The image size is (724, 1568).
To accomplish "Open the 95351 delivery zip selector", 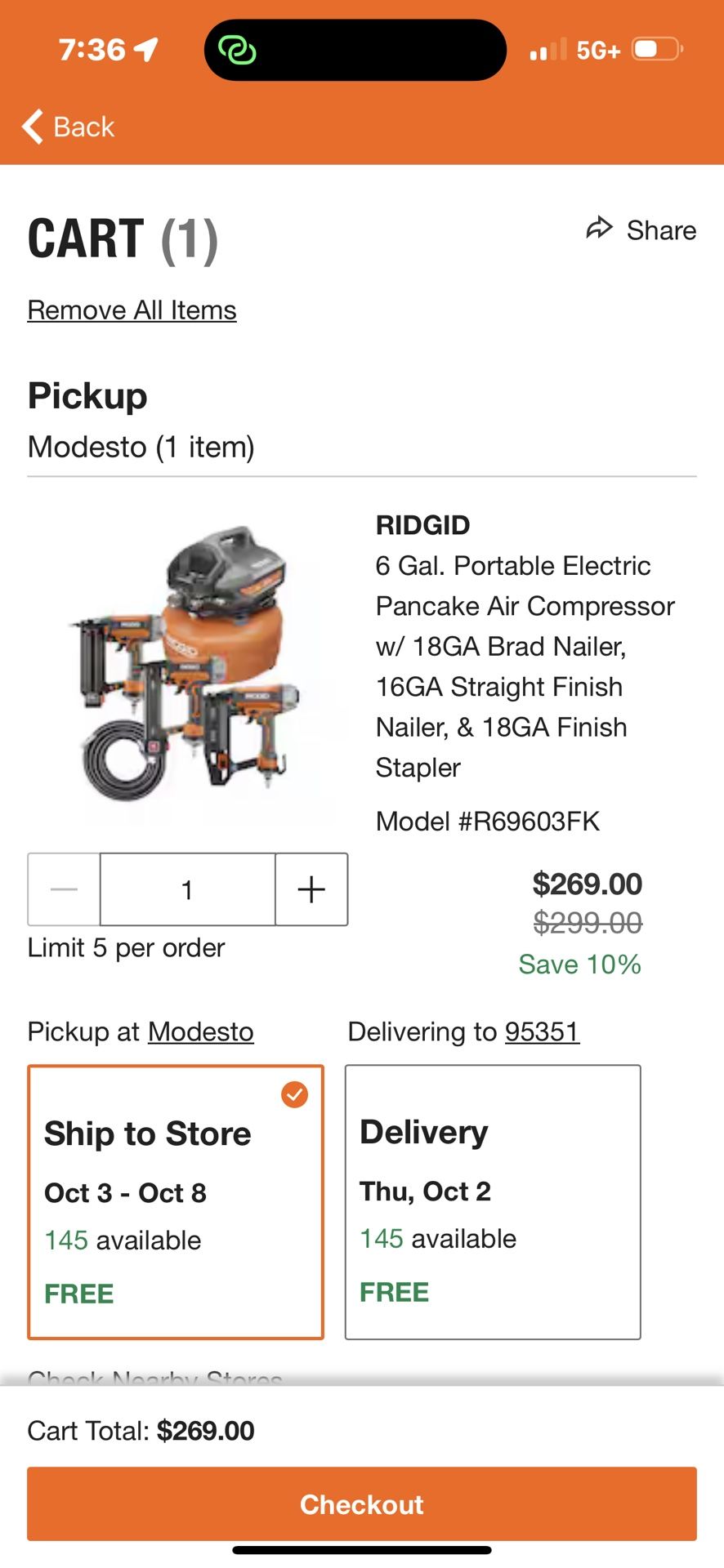I will coord(541,1031).
